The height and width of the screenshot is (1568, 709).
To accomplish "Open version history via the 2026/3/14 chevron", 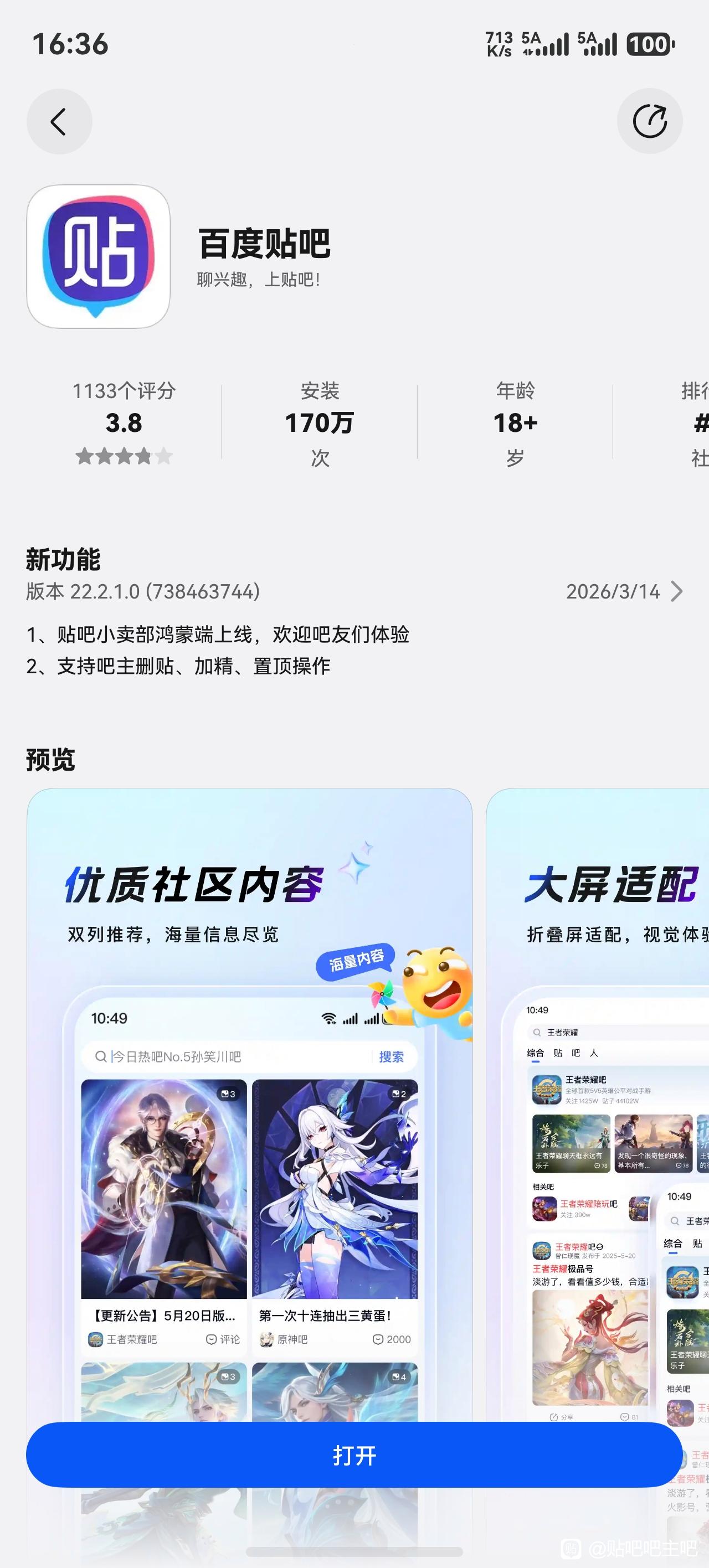I will pos(676,591).
